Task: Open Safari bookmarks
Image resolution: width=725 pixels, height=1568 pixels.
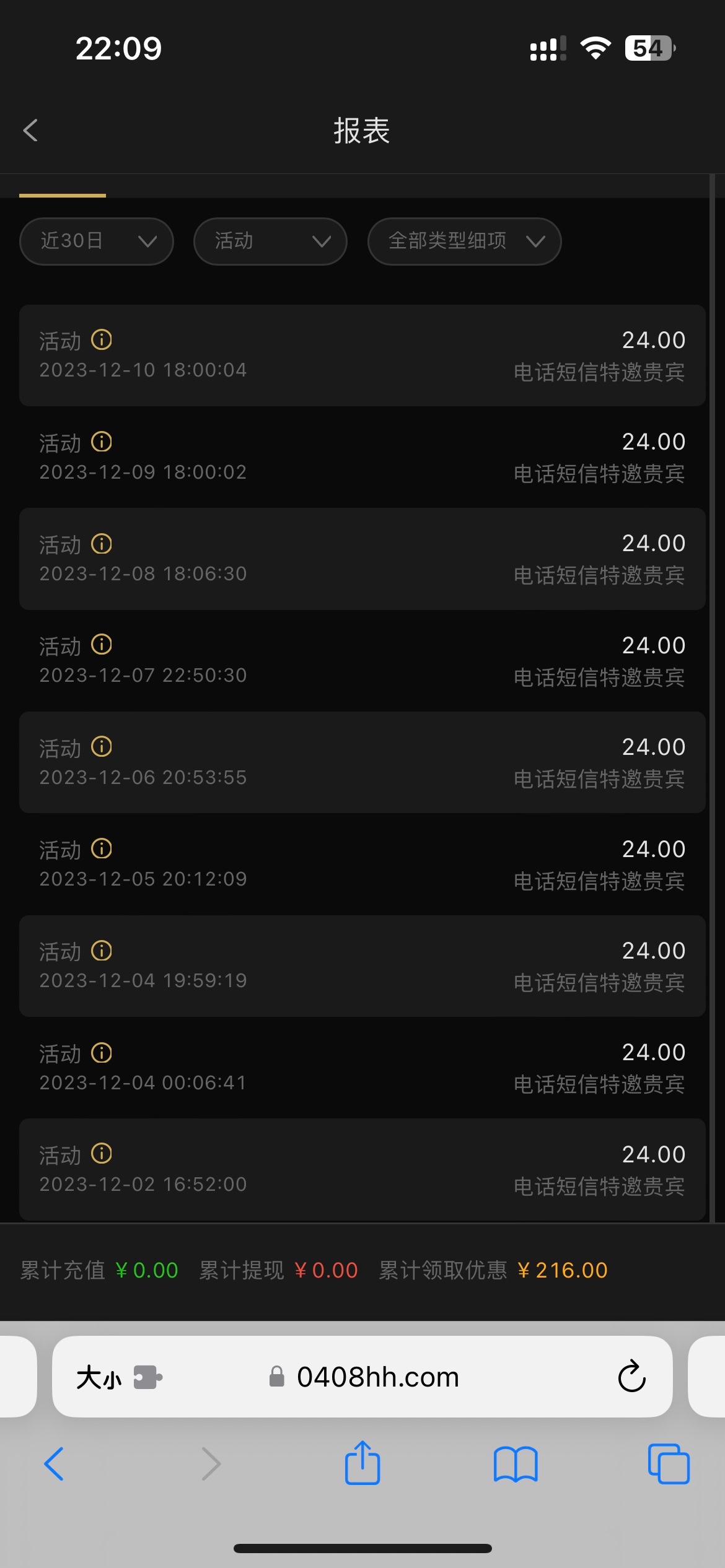Action: [x=516, y=1464]
